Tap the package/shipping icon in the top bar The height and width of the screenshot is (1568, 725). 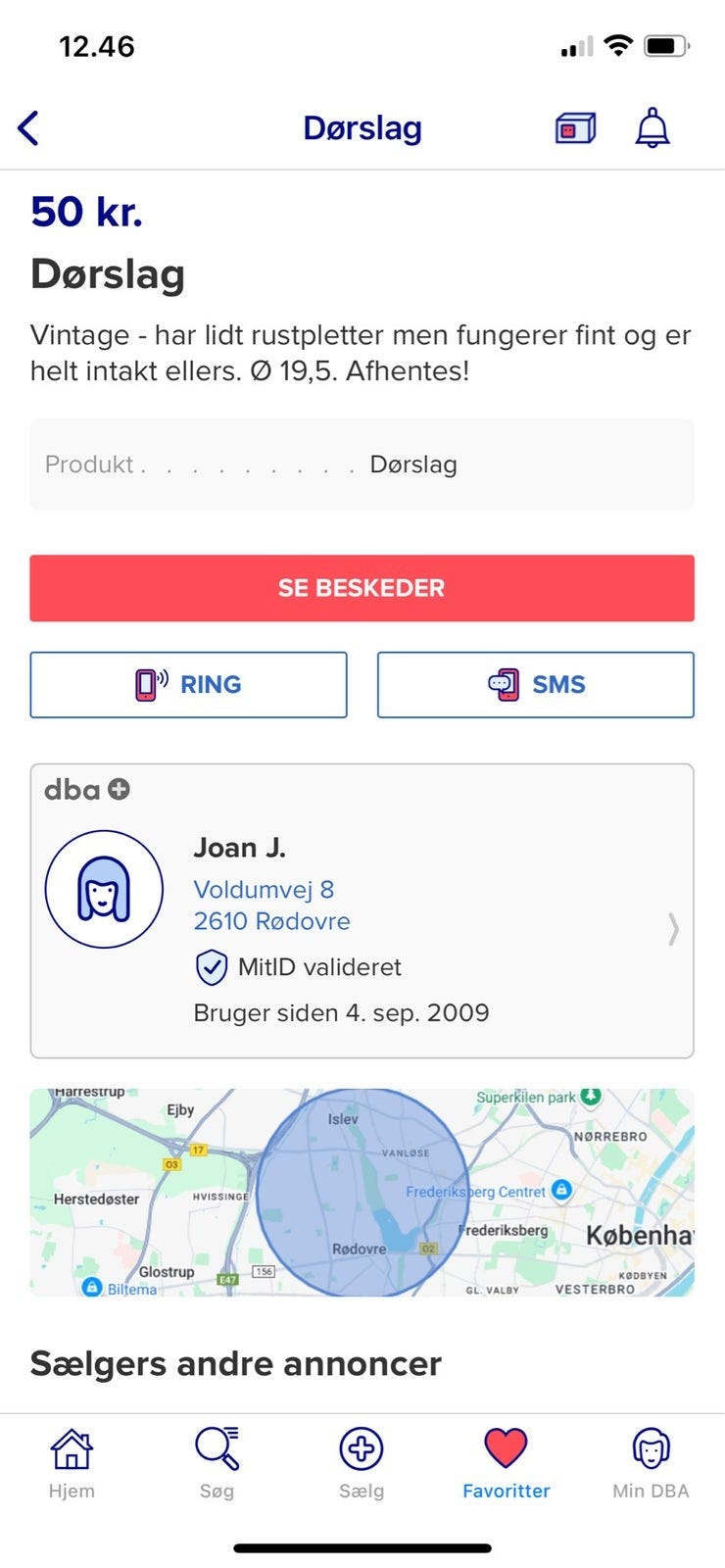(x=573, y=127)
